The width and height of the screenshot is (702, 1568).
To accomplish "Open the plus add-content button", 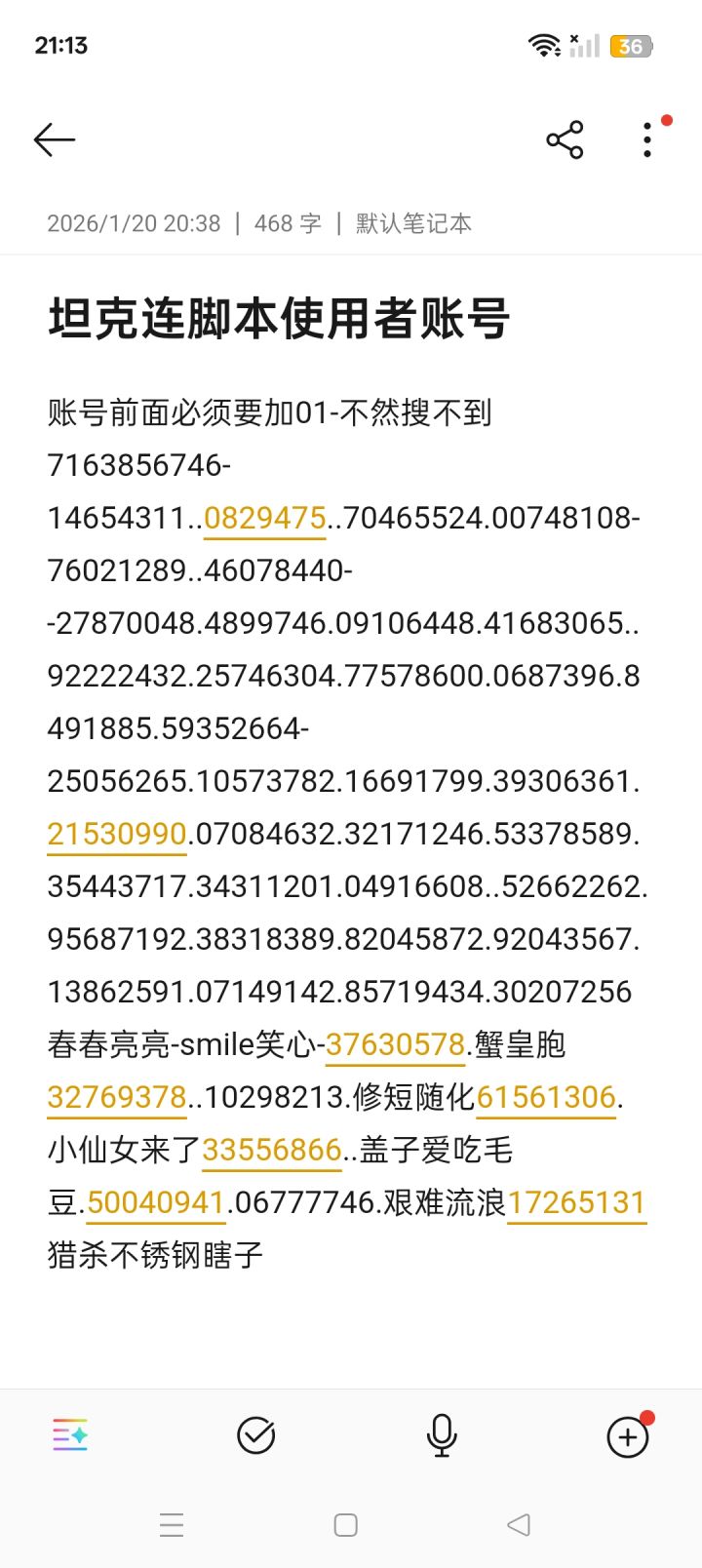I will point(628,1436).
